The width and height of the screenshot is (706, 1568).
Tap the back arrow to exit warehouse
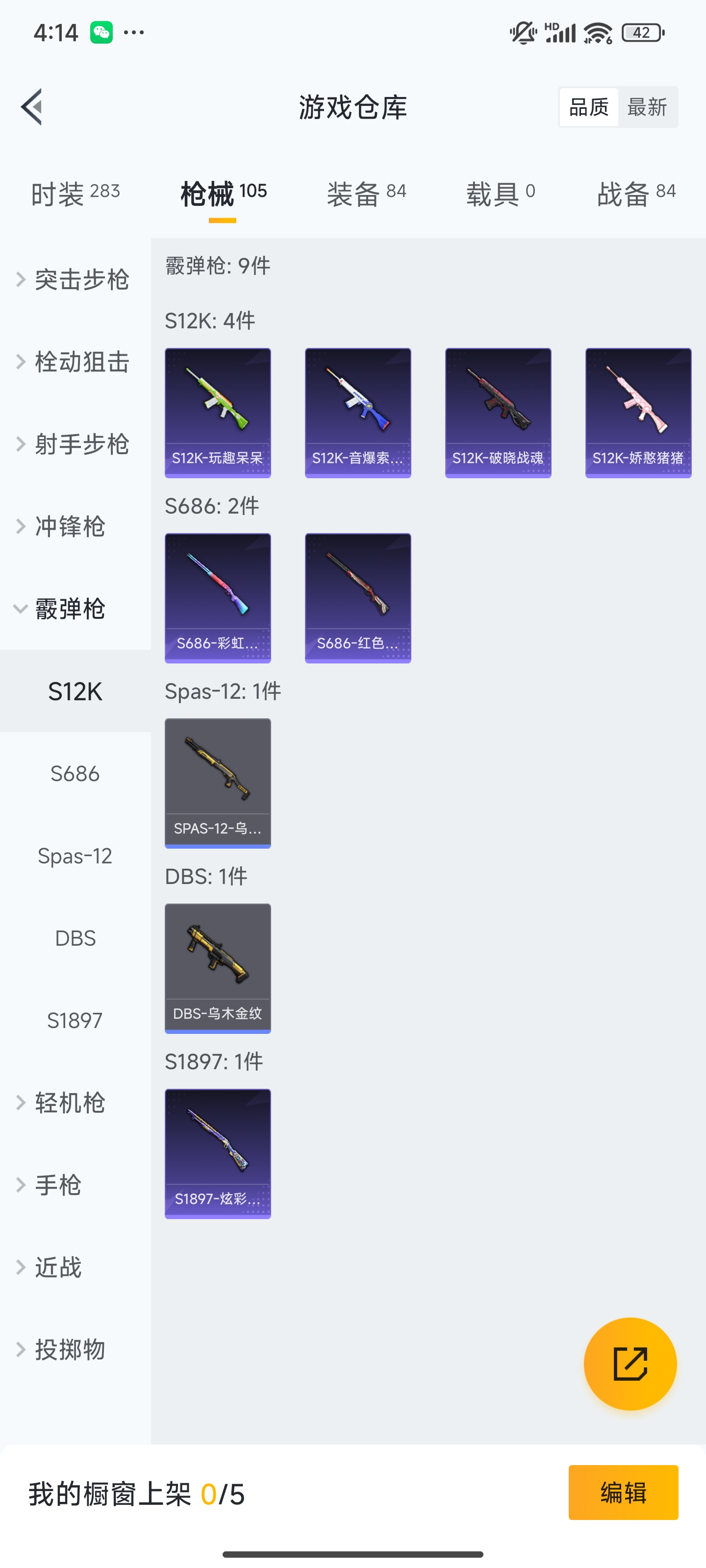(x=32, y=107)
